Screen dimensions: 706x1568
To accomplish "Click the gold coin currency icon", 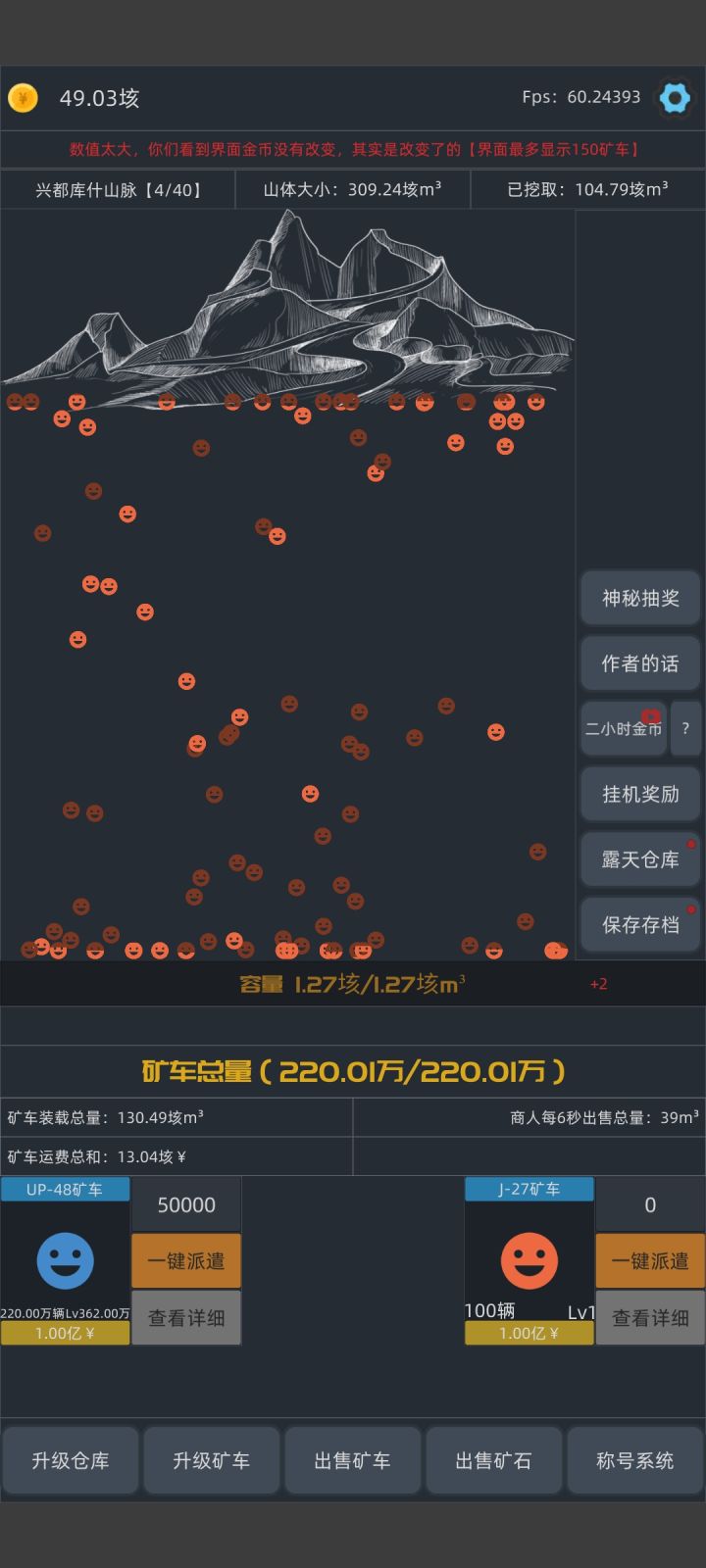I will pos(23,98).
